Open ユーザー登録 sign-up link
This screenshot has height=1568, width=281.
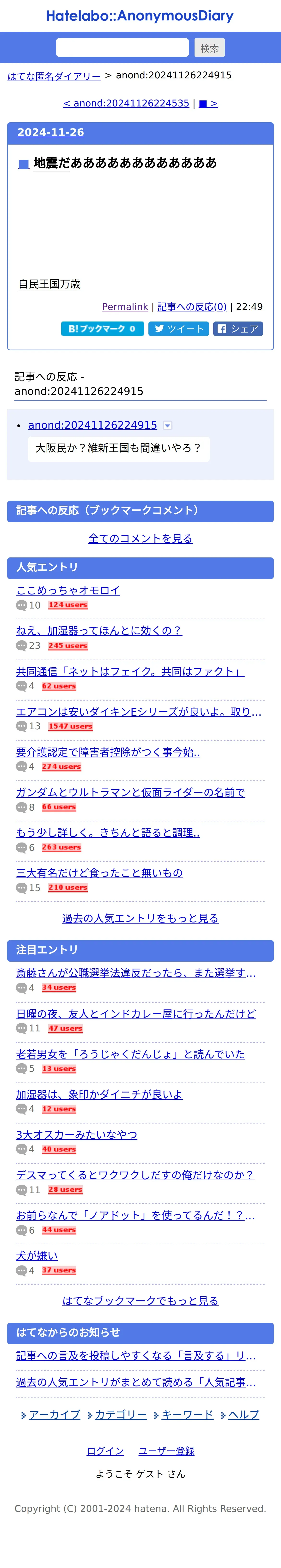click(x=166, y=1451)
